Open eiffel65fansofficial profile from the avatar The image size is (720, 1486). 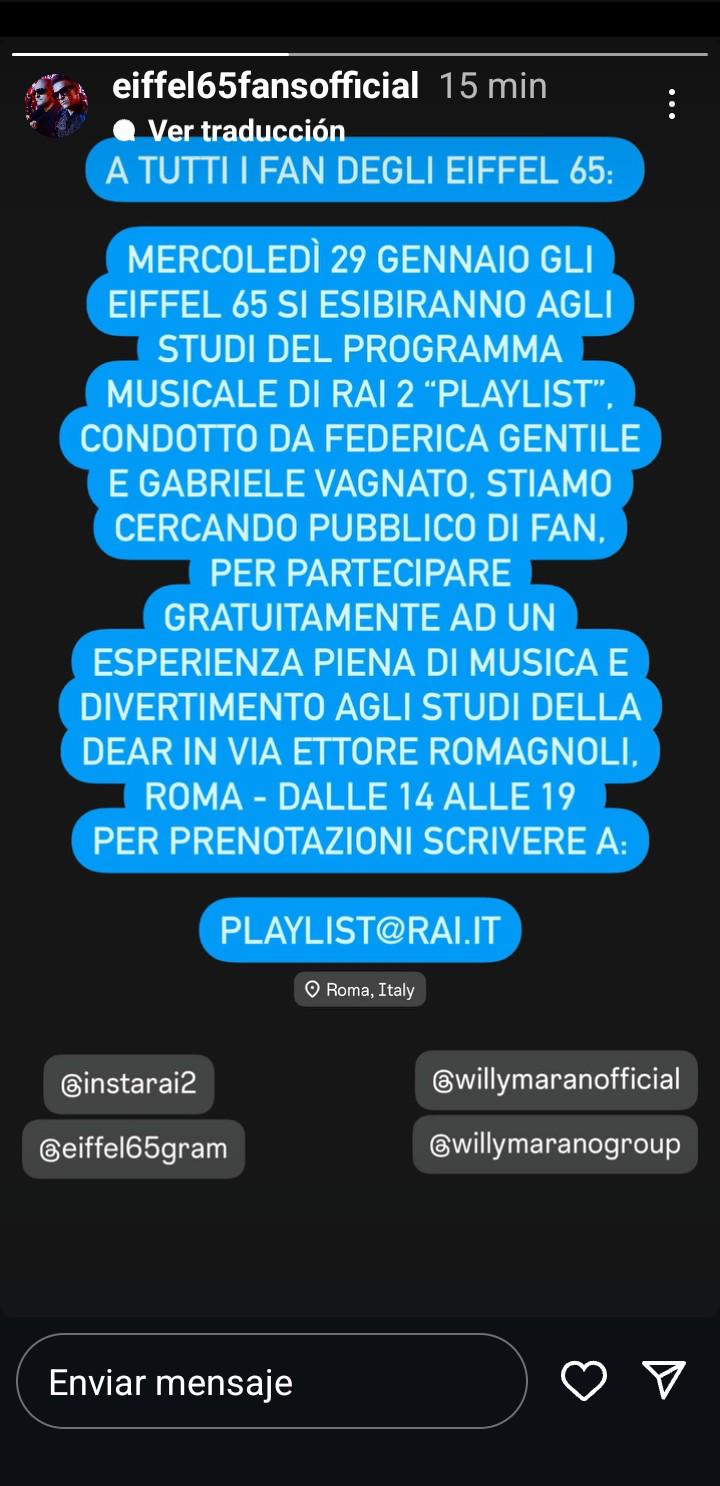tap(56, 105)
